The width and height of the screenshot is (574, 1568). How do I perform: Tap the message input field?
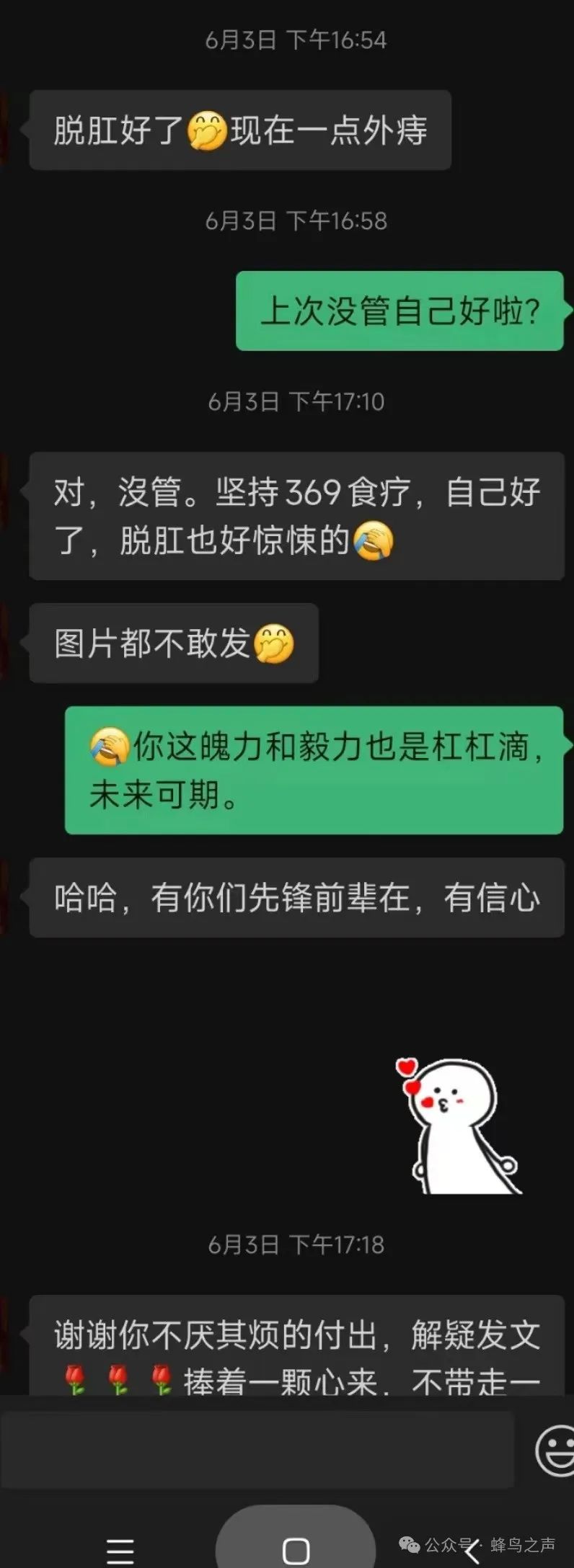coord(256,1449)
